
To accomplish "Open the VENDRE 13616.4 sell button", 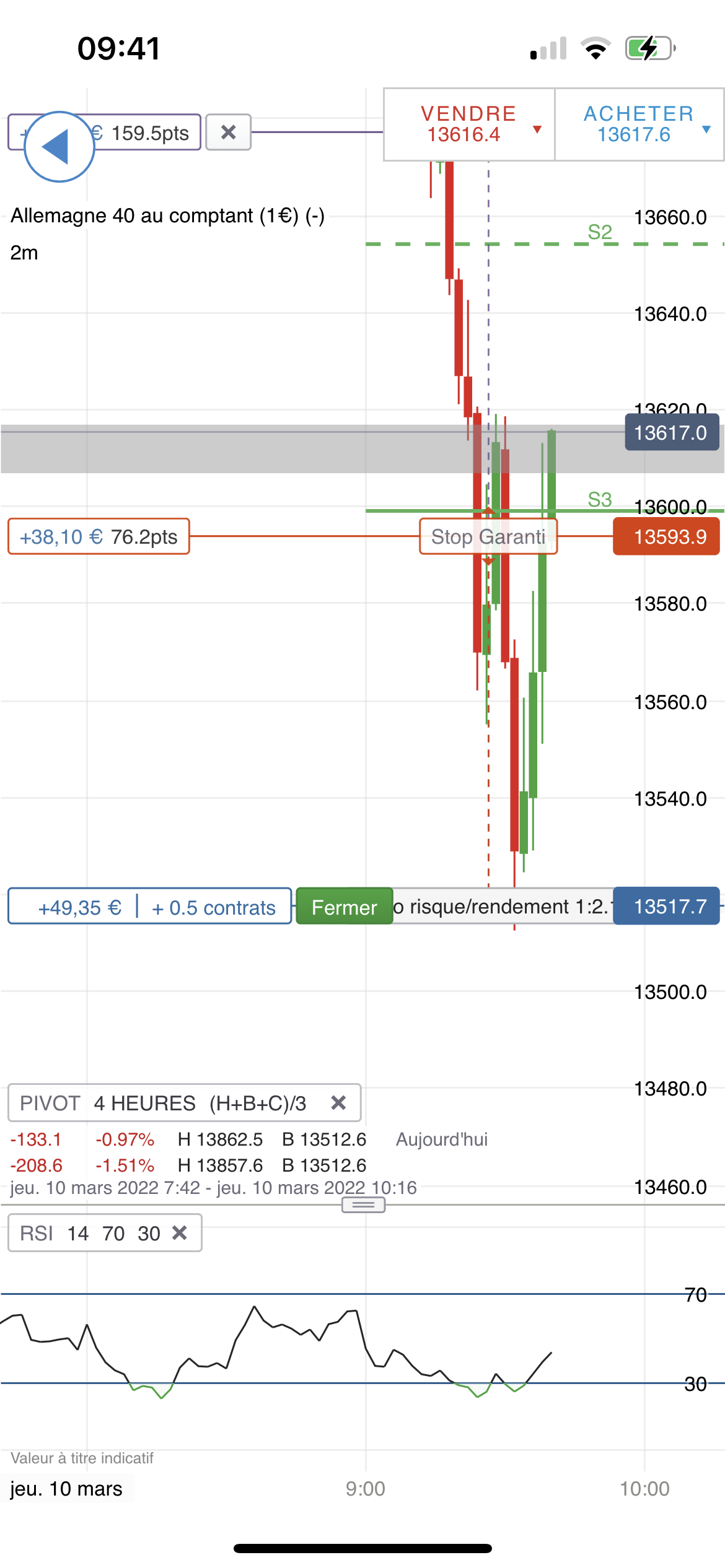I will pyautogui.click(x=468, y=124).
